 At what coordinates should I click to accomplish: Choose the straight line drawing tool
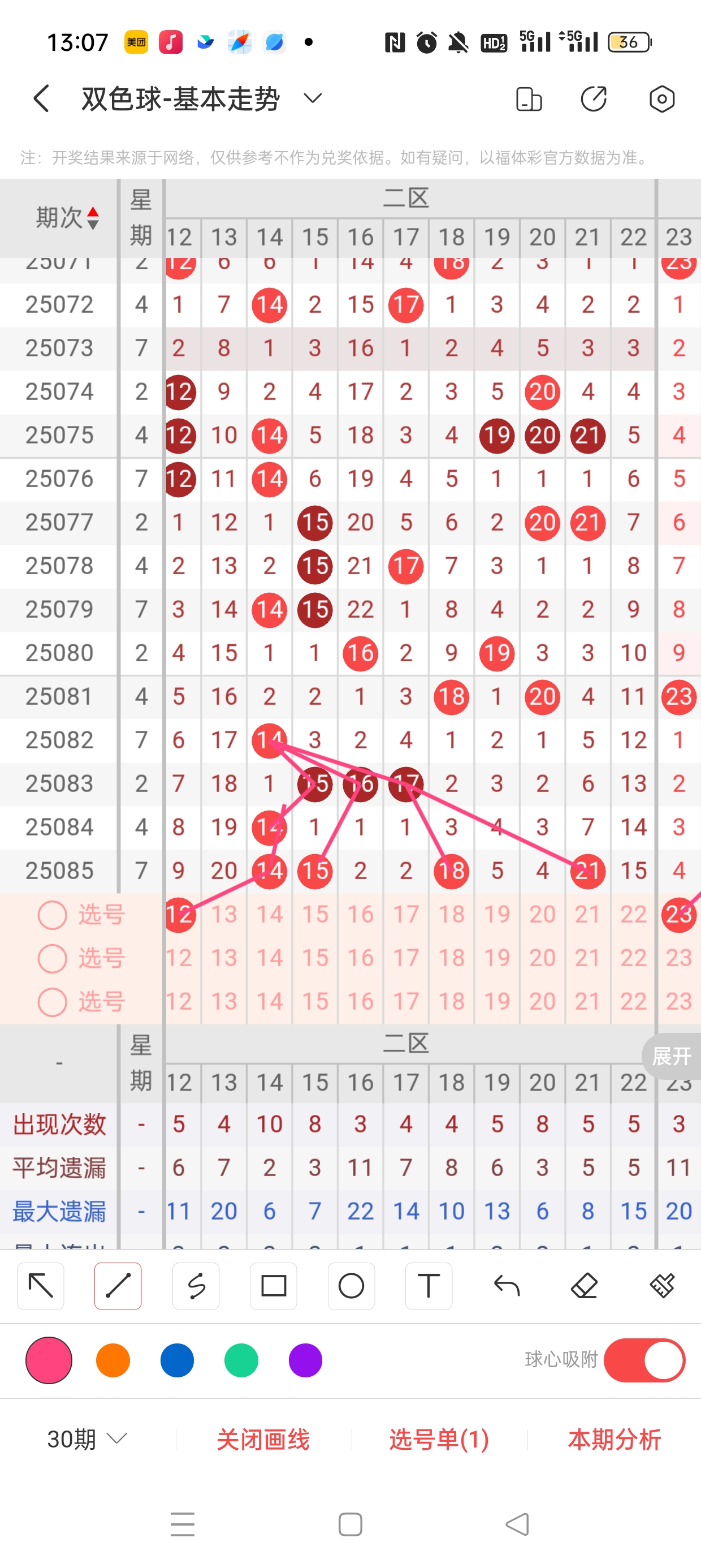pos(118,1286)
